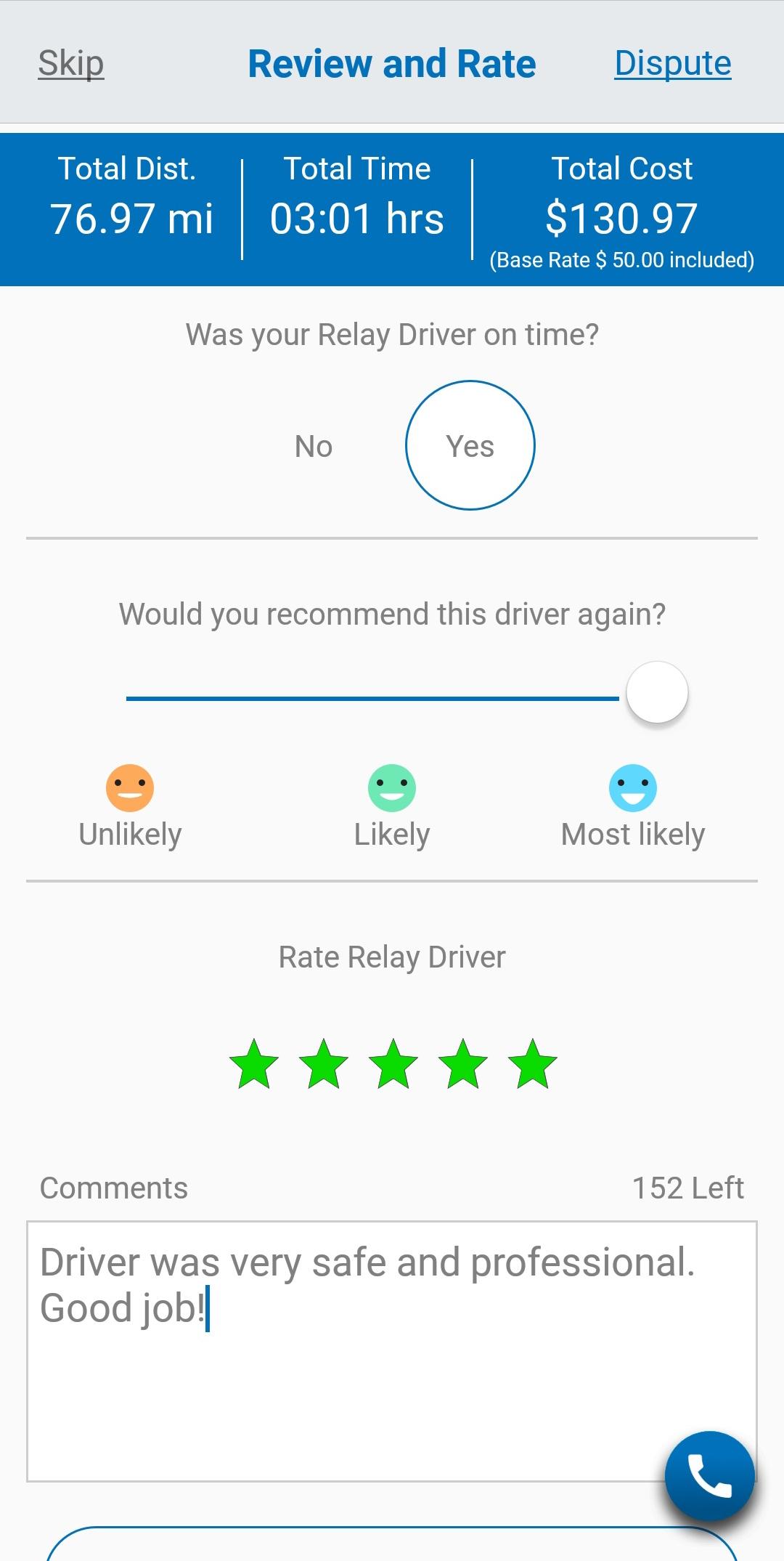Rate driver two stars
Viewport: 784px width, 1561px height.
tap(324, 1064)
